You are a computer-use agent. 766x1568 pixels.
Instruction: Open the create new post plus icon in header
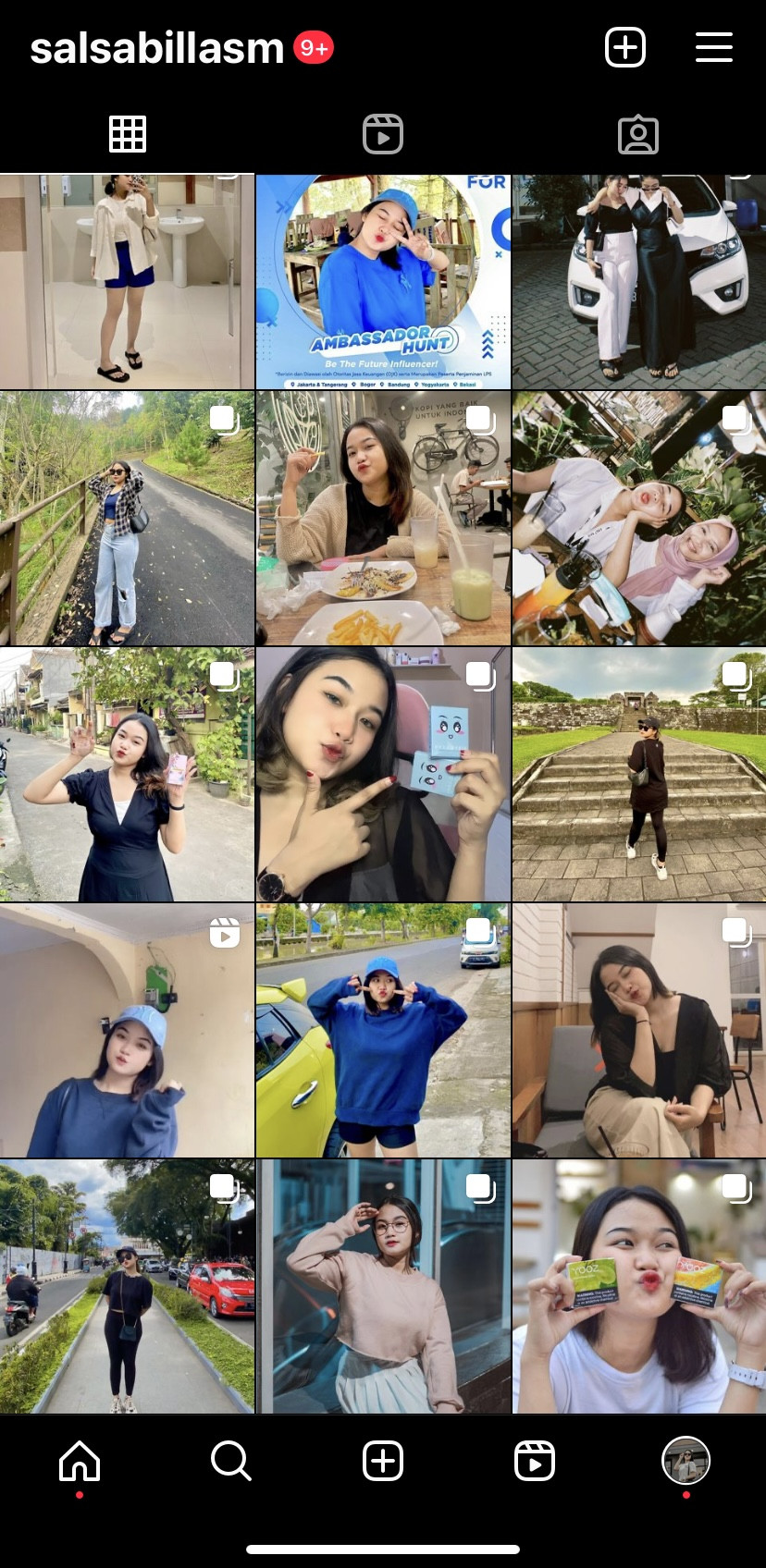(x=625, y=47)
